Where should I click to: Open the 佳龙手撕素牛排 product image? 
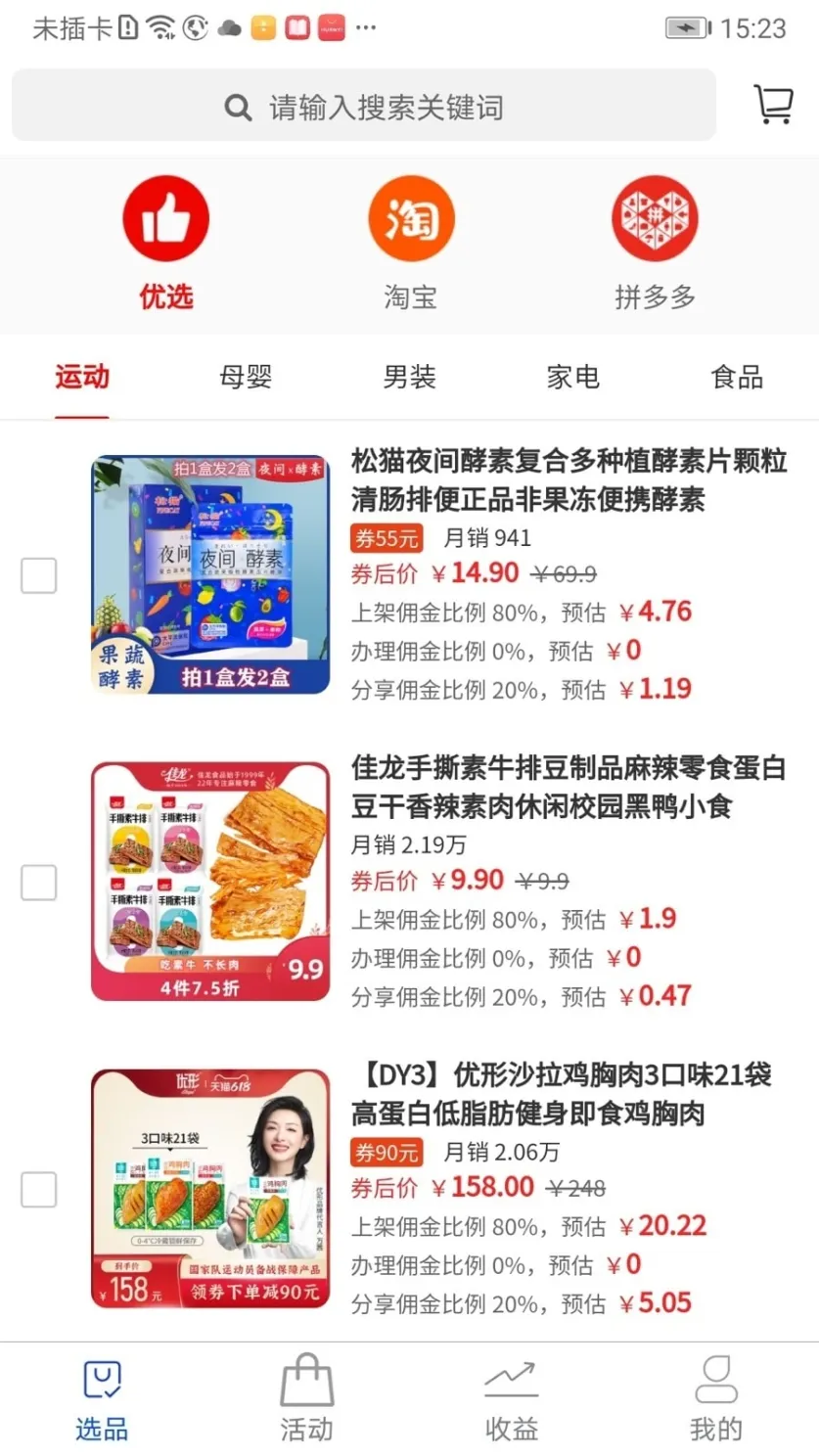[x=210, y=882]
